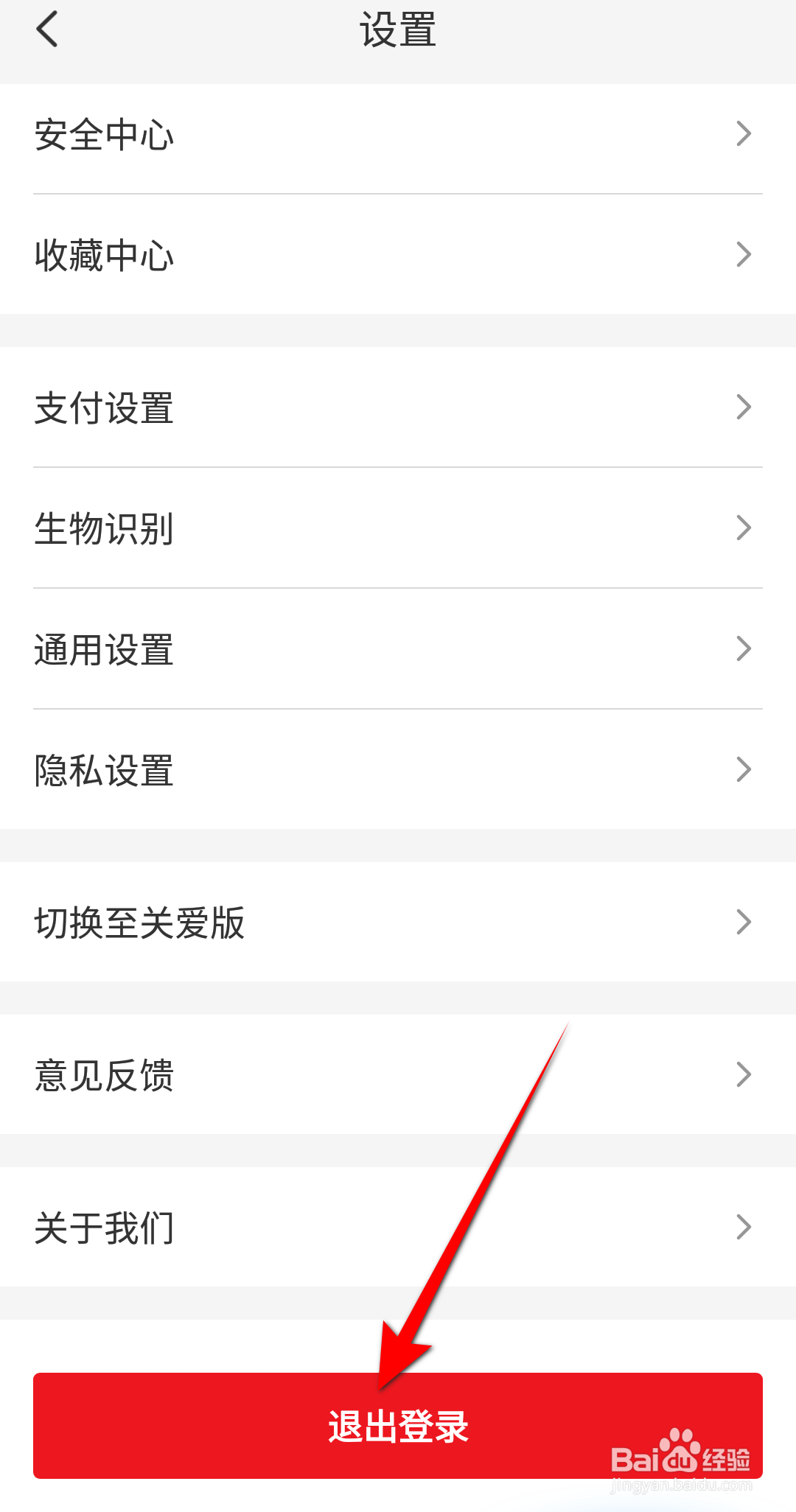This screenshot has height=1512, width=796.
Task: Open 生物识别 (Biometric Recognition) settings
Action: [103, 529]
